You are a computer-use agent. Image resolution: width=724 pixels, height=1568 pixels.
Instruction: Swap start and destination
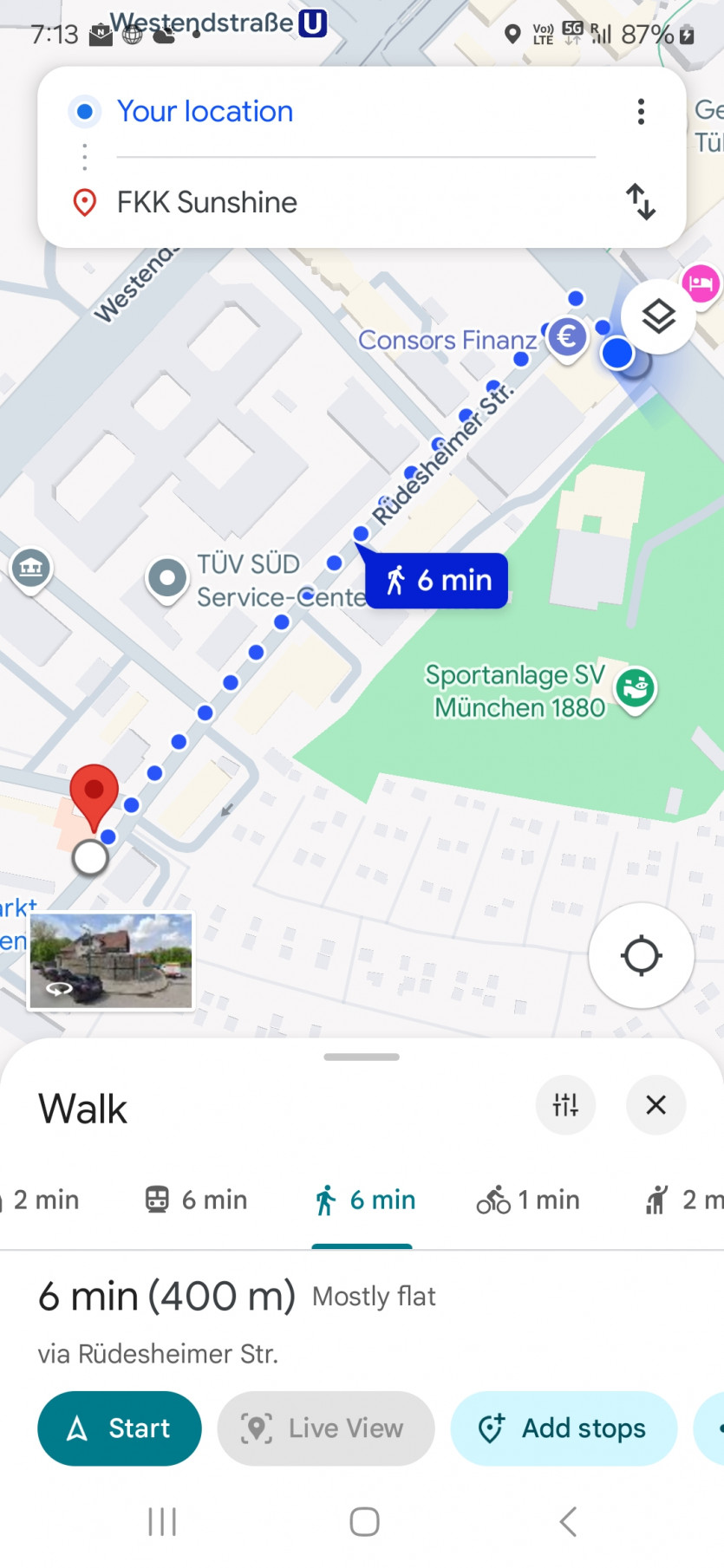(641, 202)
